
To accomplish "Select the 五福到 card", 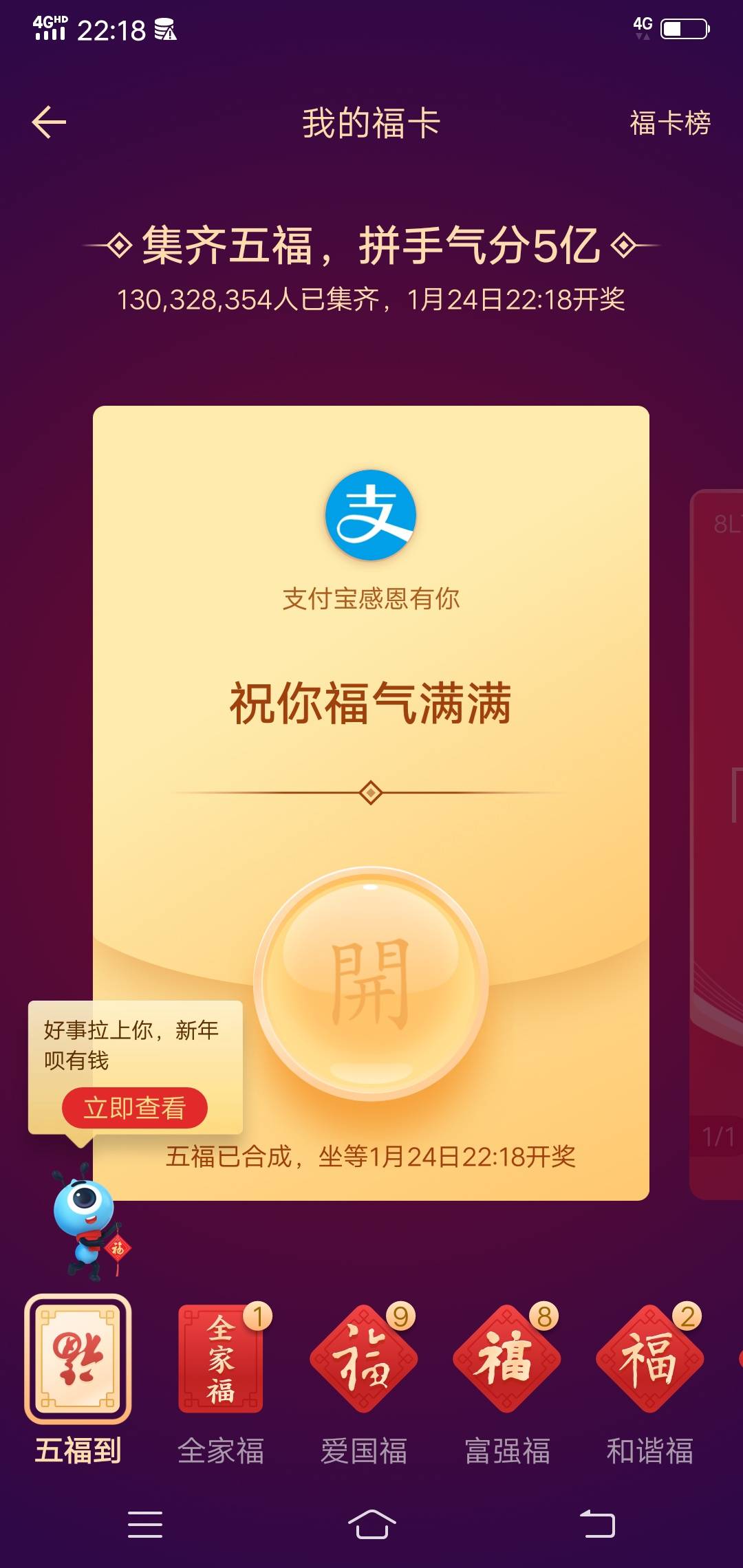I will (x=78, y=1359).
